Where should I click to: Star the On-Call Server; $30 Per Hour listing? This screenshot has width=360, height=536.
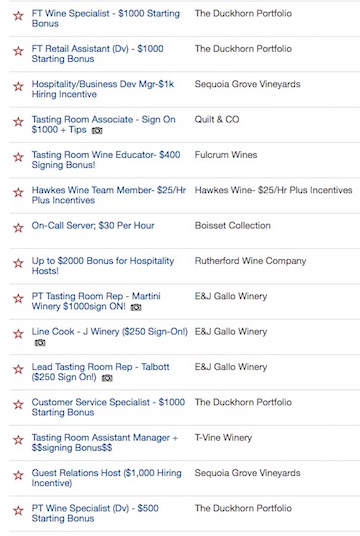[18, 228]
